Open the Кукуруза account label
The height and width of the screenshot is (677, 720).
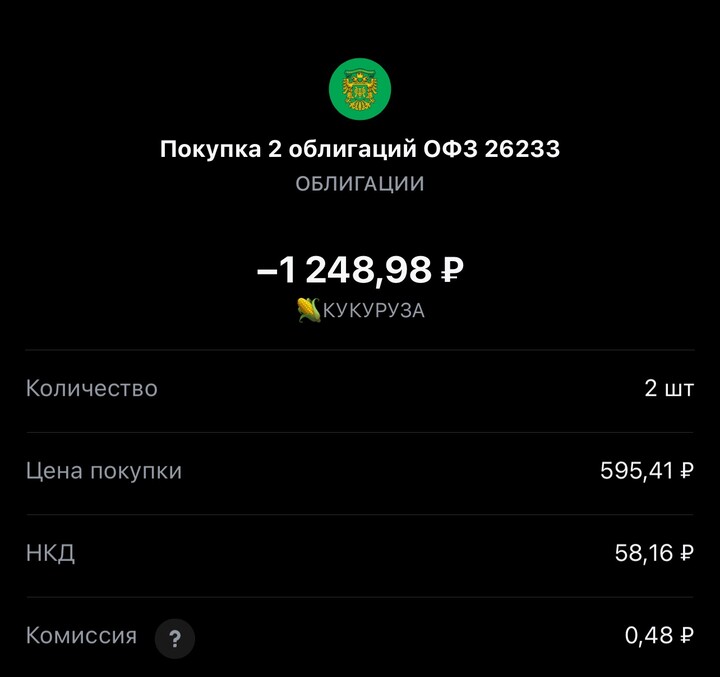click(x=361, y=310)
